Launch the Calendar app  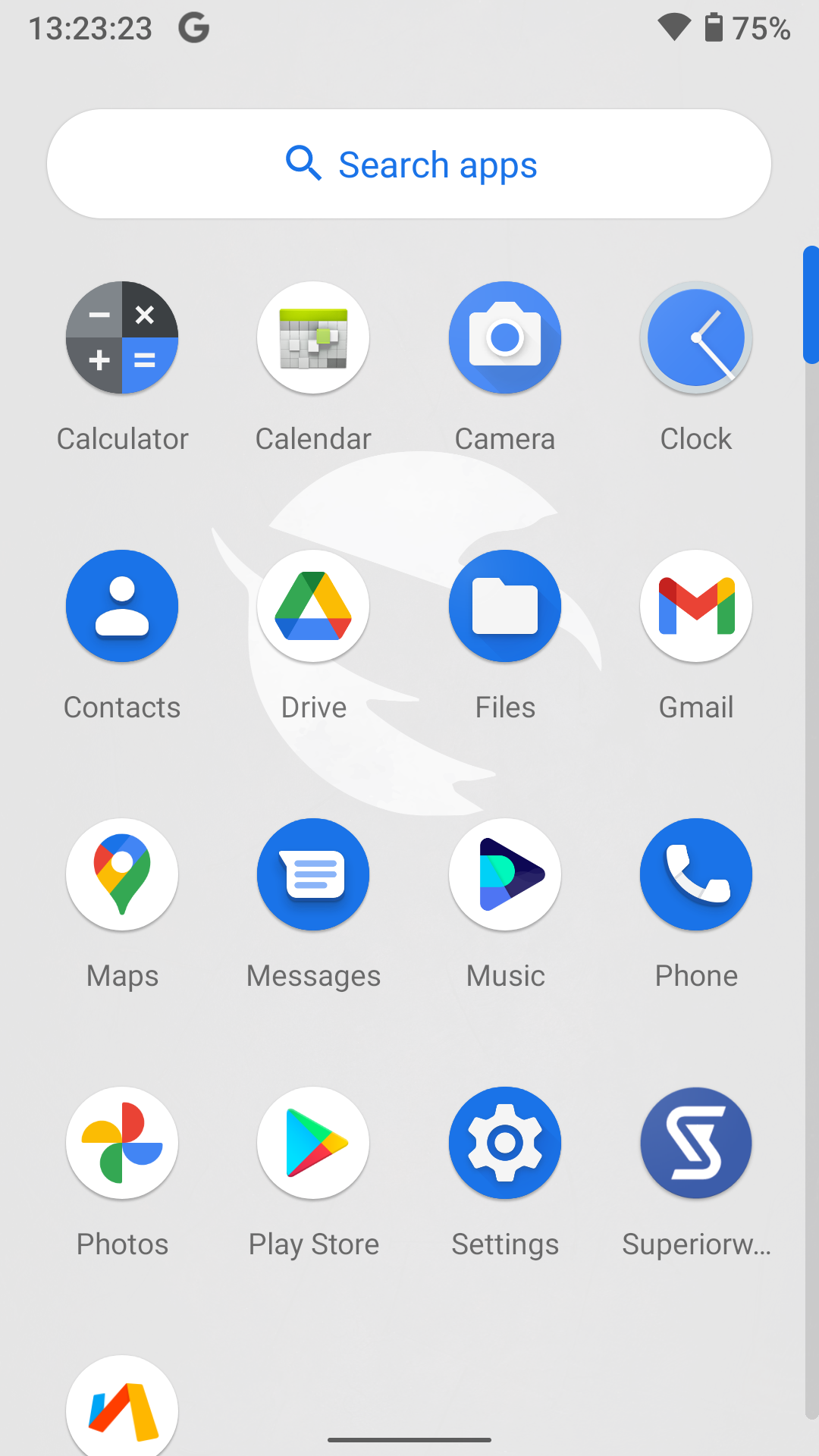coord(313,338)
